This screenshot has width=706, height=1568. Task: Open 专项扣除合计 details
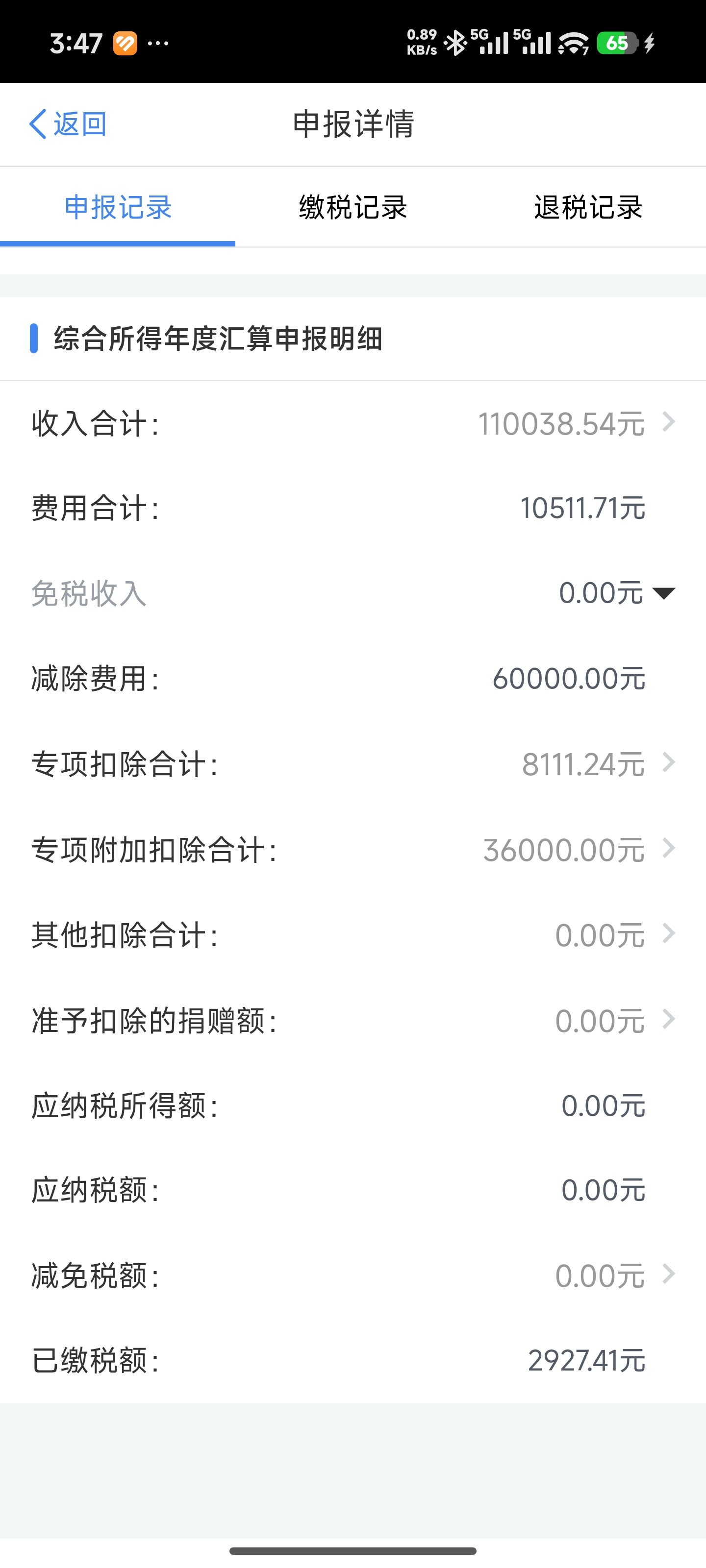[x=668, y=763]
